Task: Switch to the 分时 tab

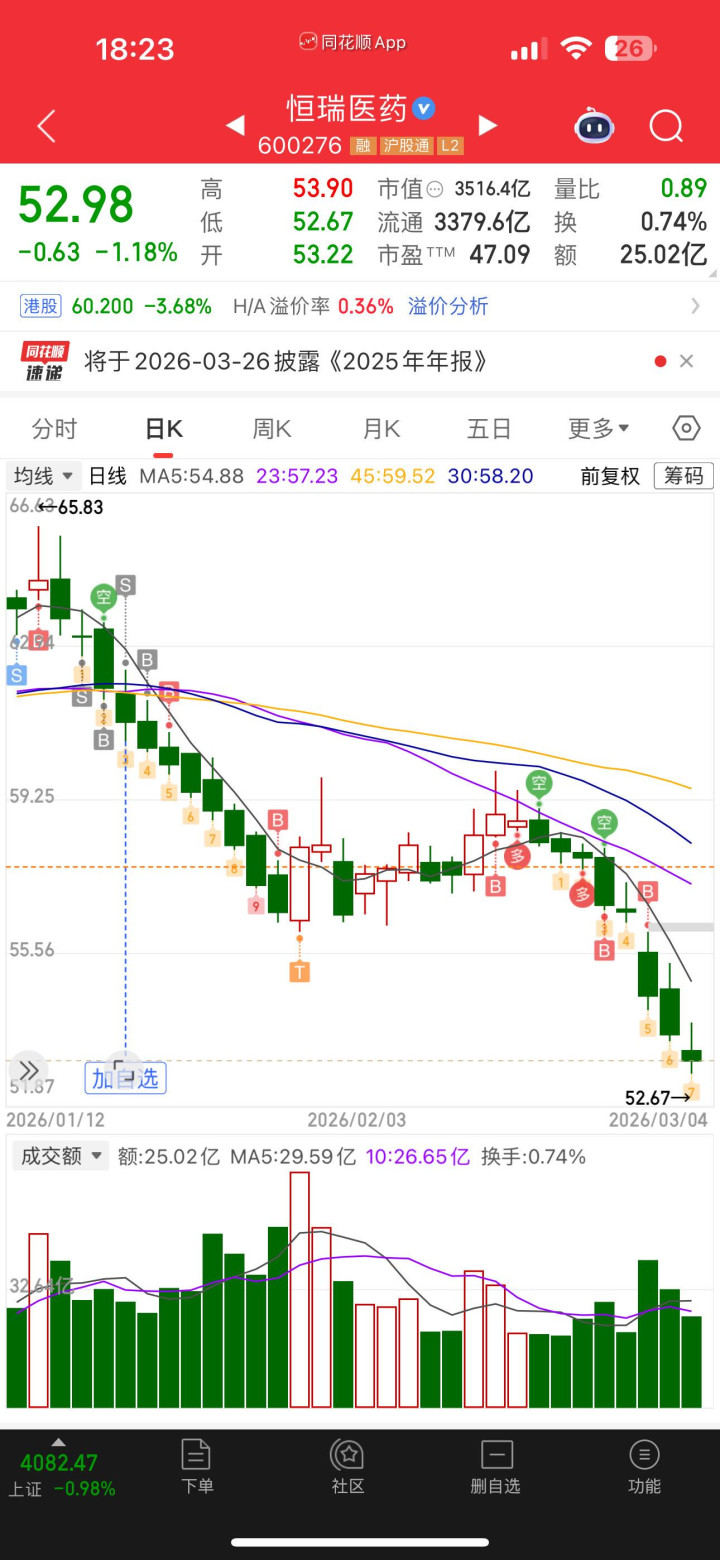Action: coord(54,429)
